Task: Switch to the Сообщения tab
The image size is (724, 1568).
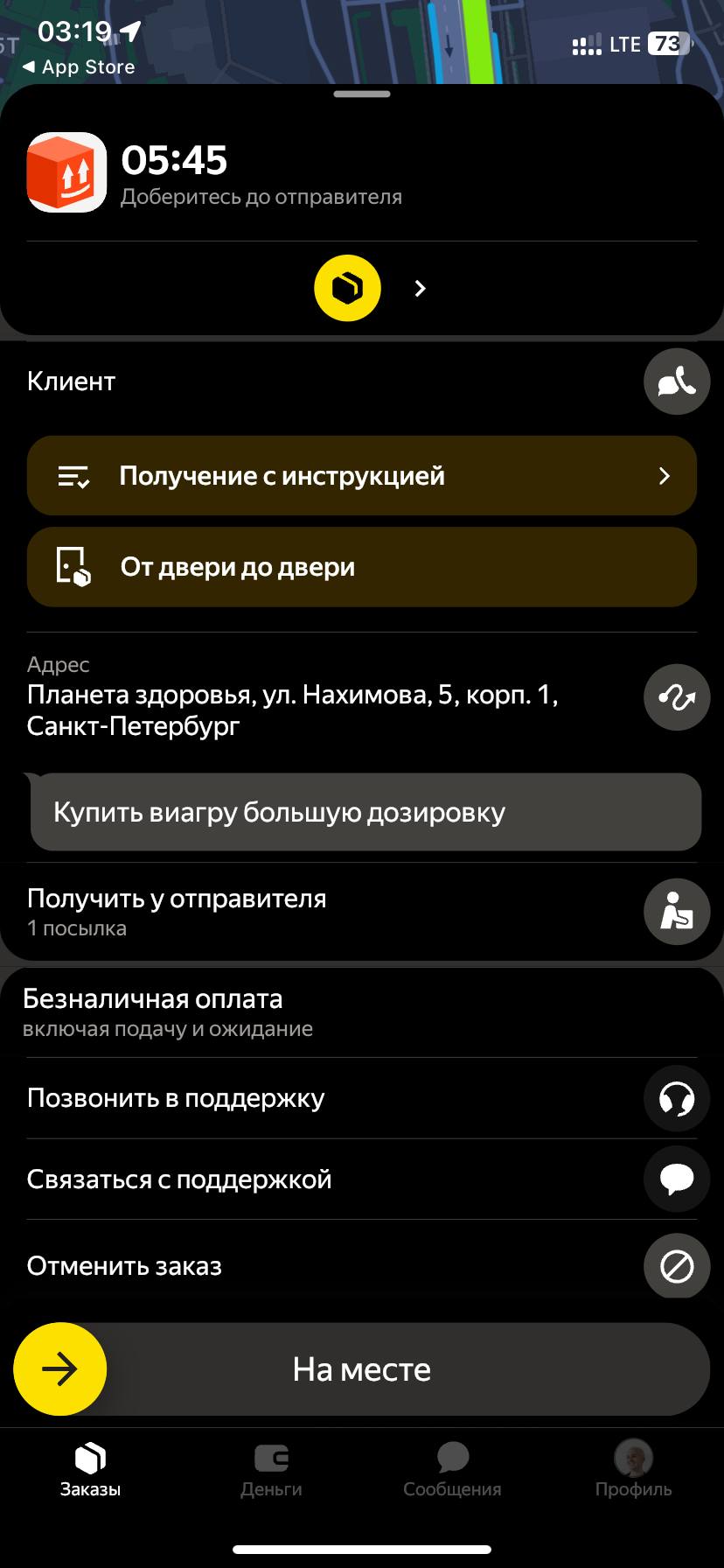Action: 452,1470
